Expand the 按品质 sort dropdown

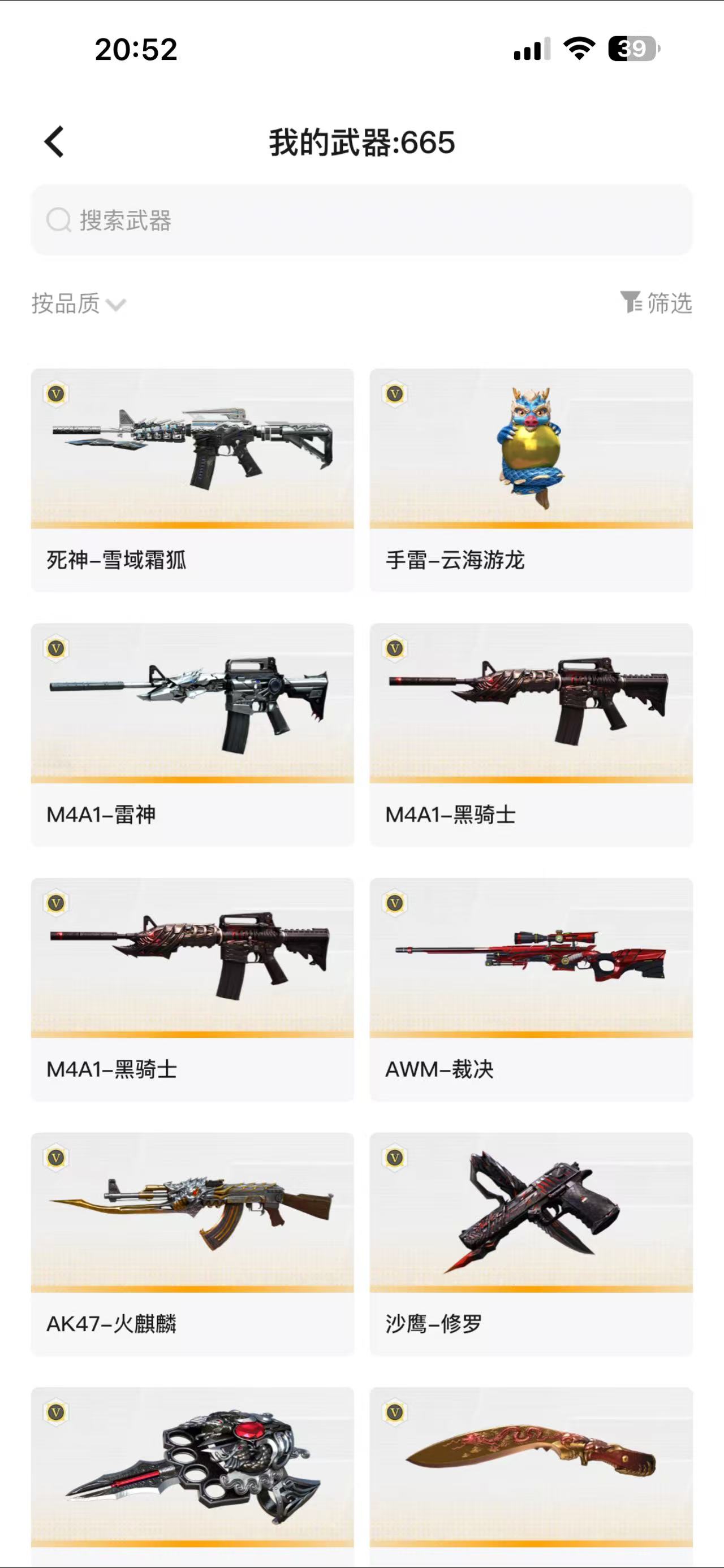point(79,303)
